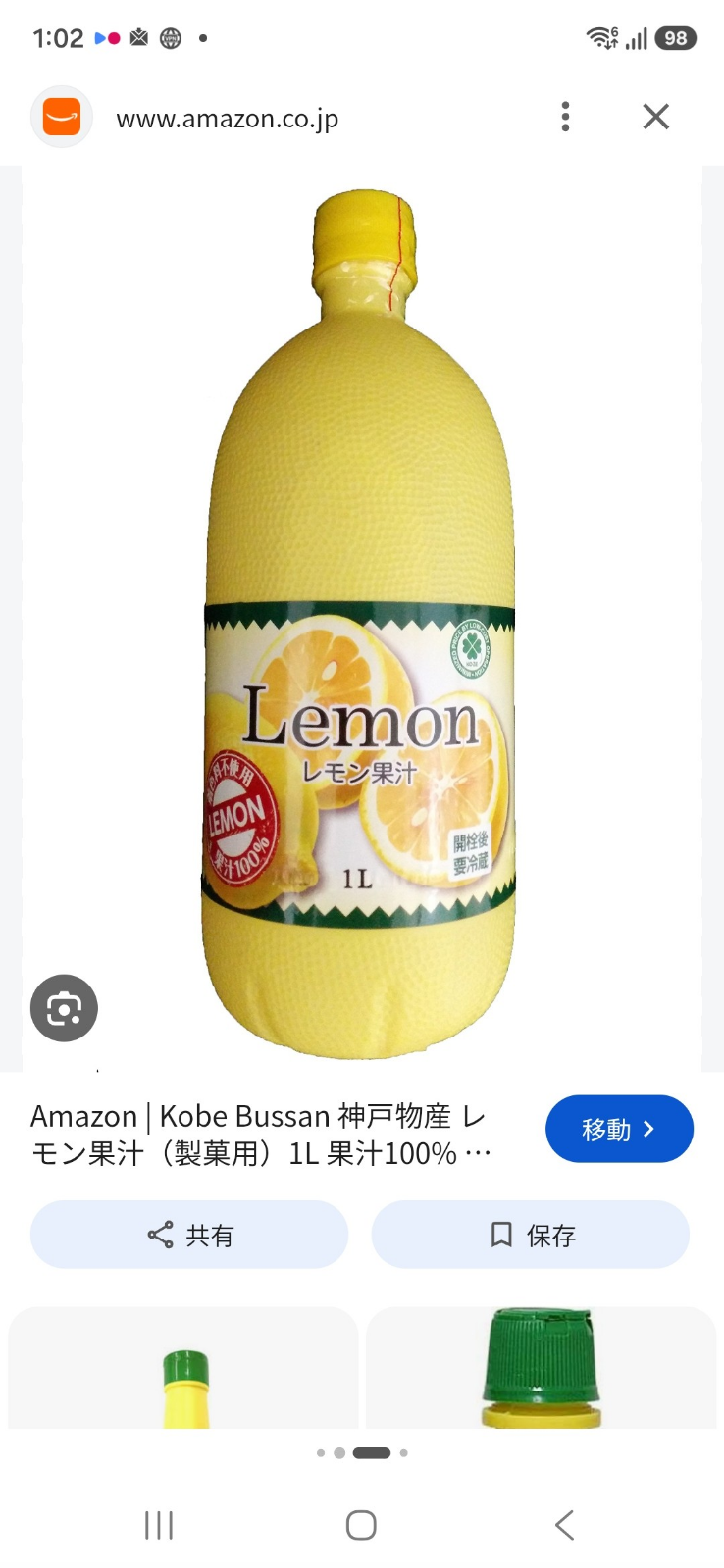Save the image with 保存
This screenshot has width=724, height=1568.
(x=531, y=1235)
